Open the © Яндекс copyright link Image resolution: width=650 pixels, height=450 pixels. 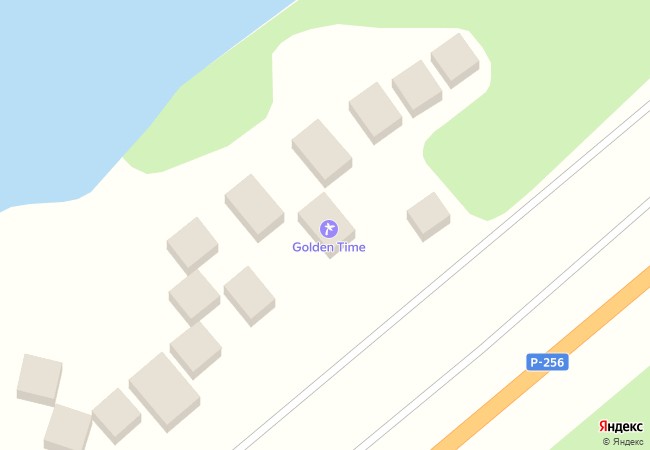click(622, 441)
